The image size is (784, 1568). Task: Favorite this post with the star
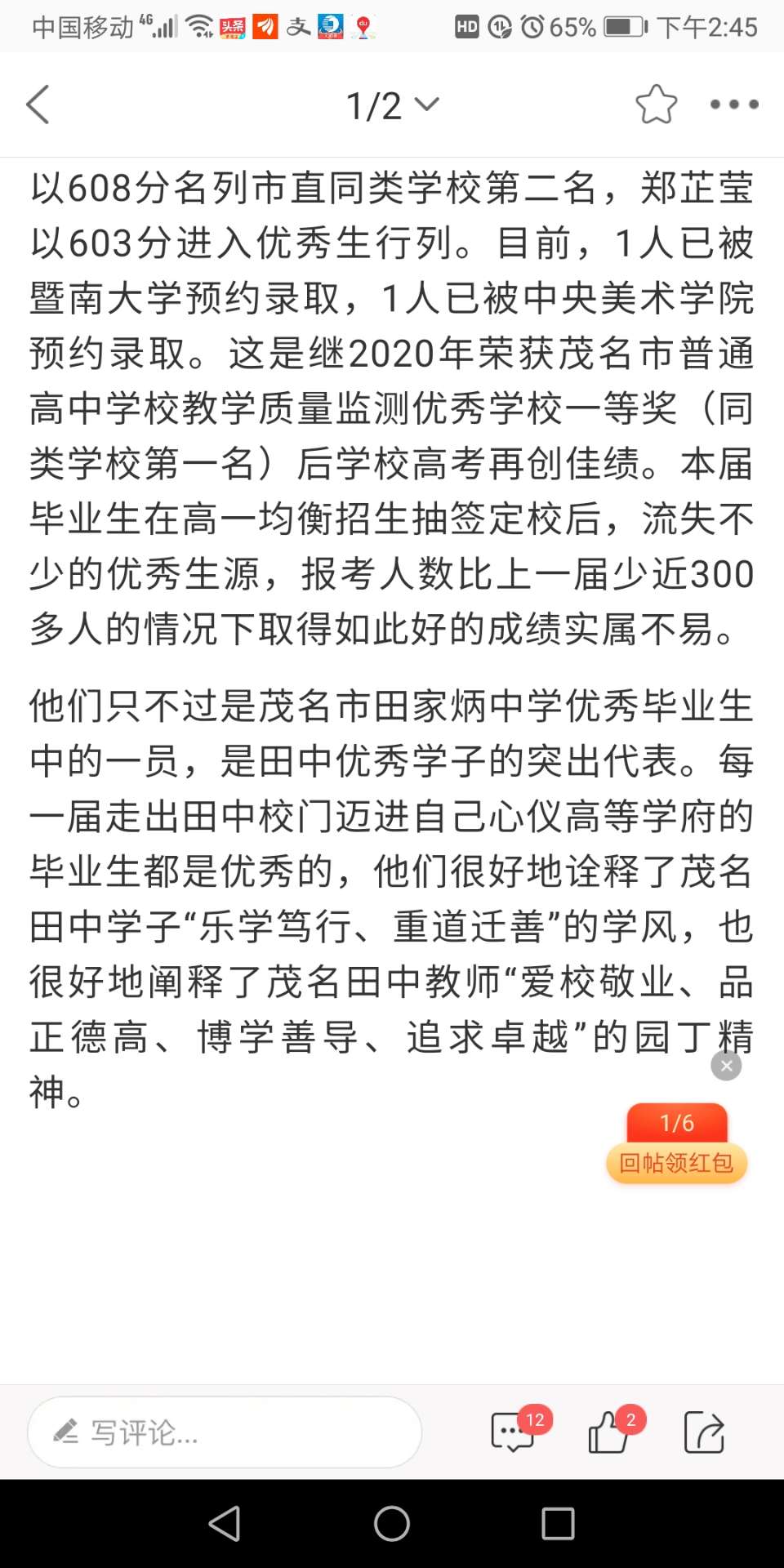[656, 105]
